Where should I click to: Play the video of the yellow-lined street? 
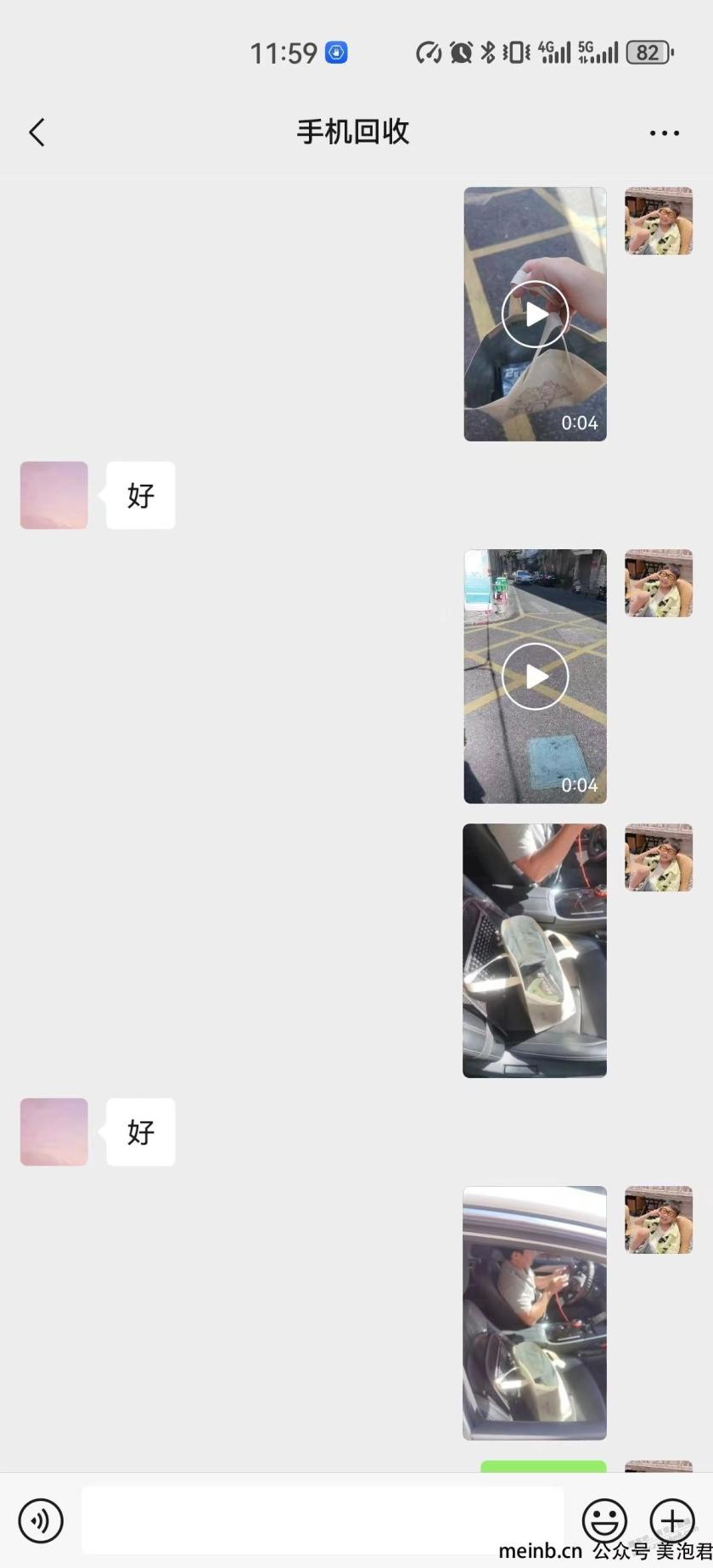[x=535, y=677]
